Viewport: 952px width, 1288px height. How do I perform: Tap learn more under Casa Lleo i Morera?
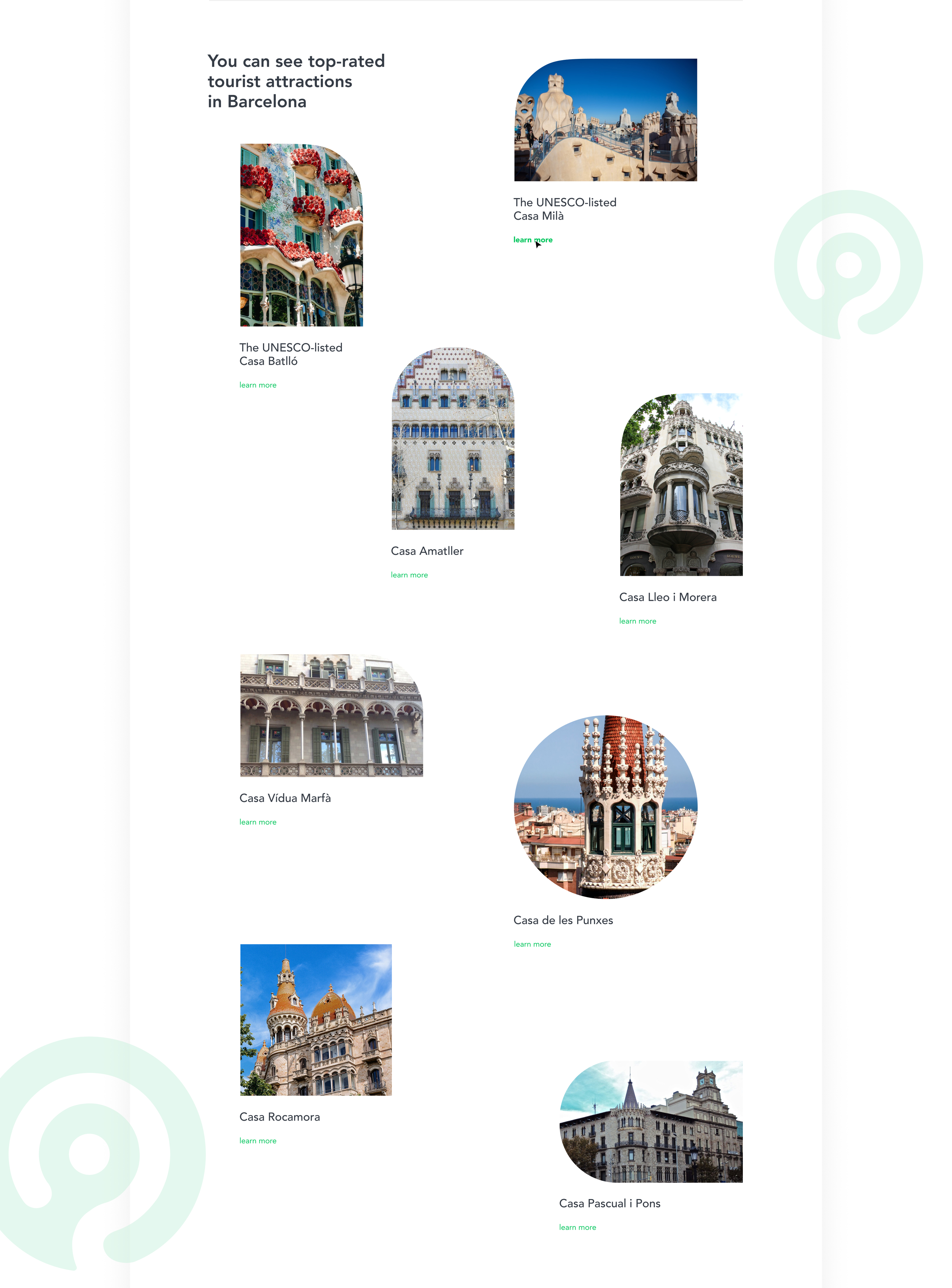click(637, 621)
